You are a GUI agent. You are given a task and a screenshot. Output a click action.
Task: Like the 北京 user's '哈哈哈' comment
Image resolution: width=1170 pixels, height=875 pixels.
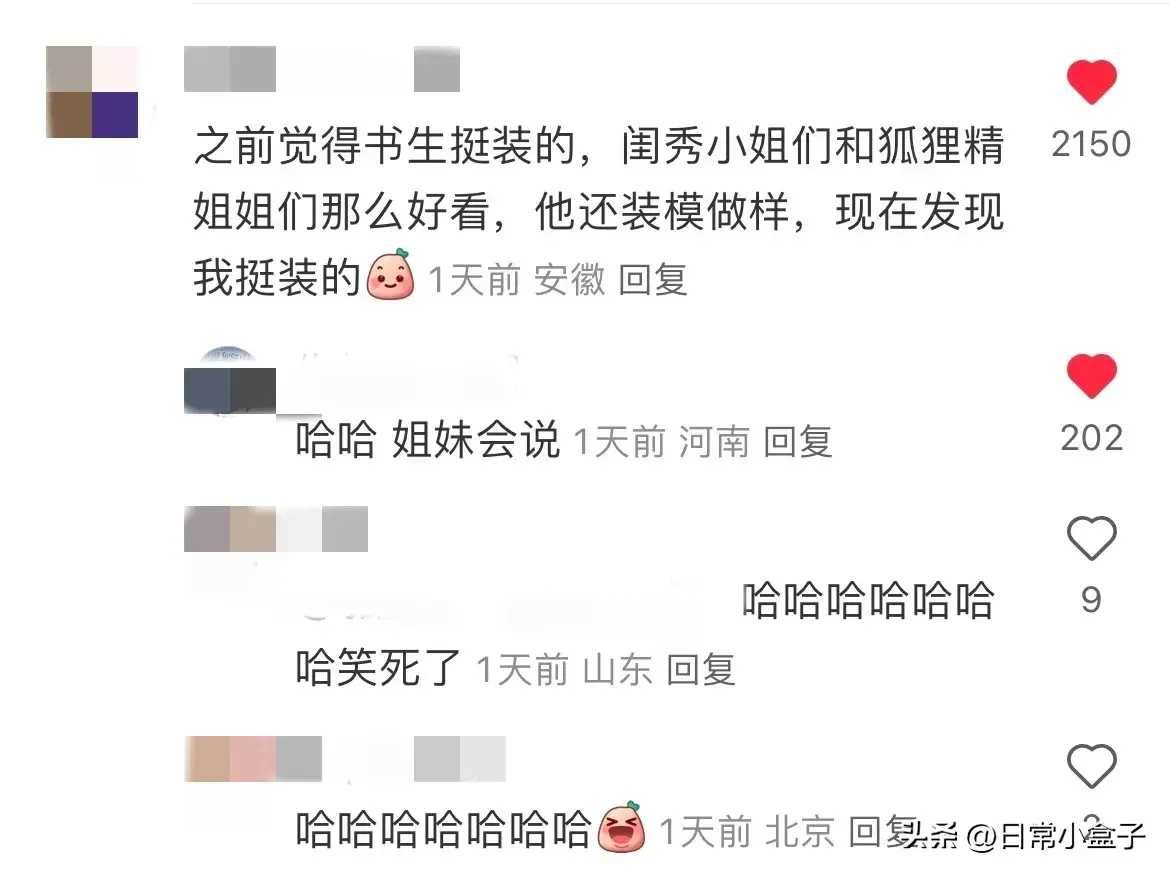(1091, 767)
